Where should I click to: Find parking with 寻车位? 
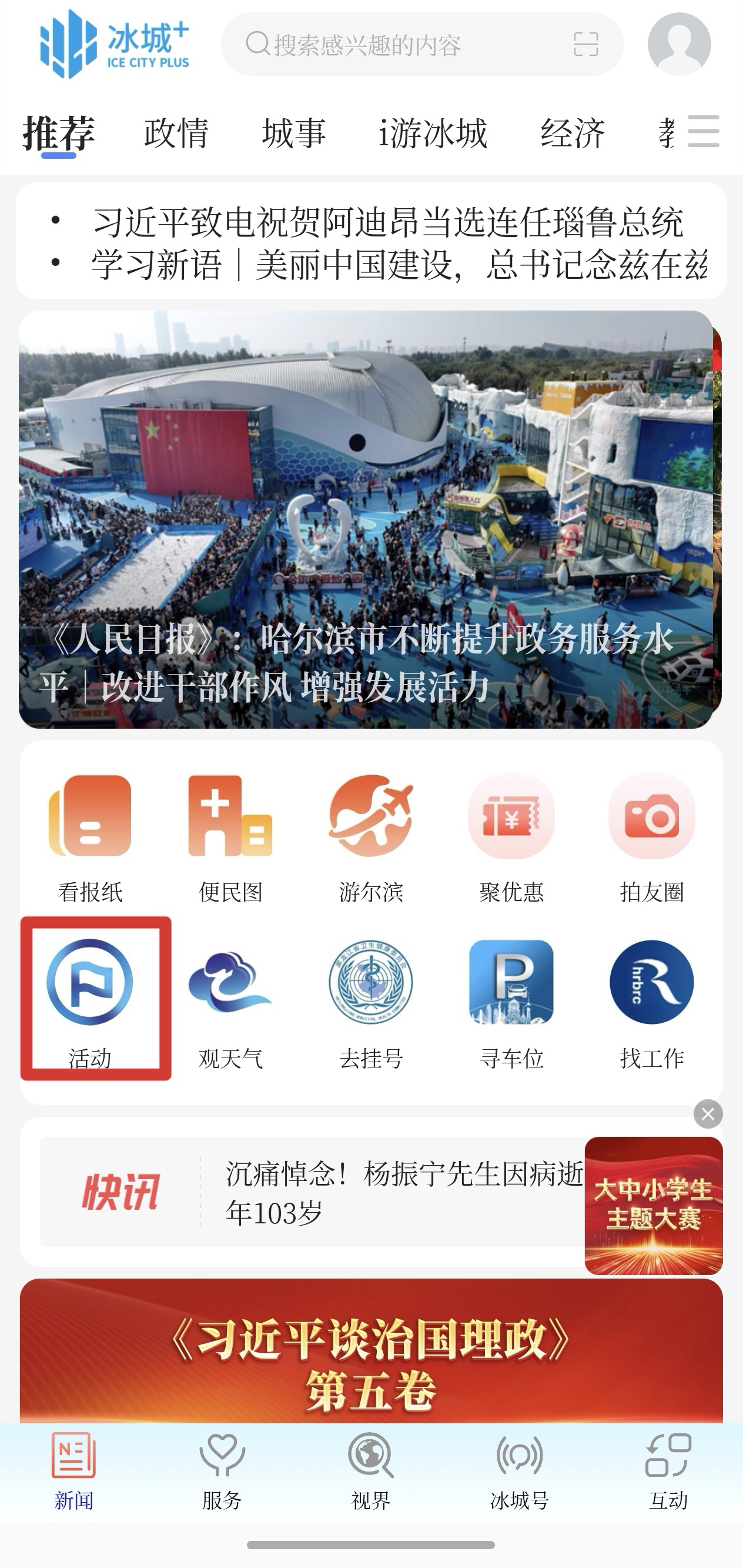point(511,998)
